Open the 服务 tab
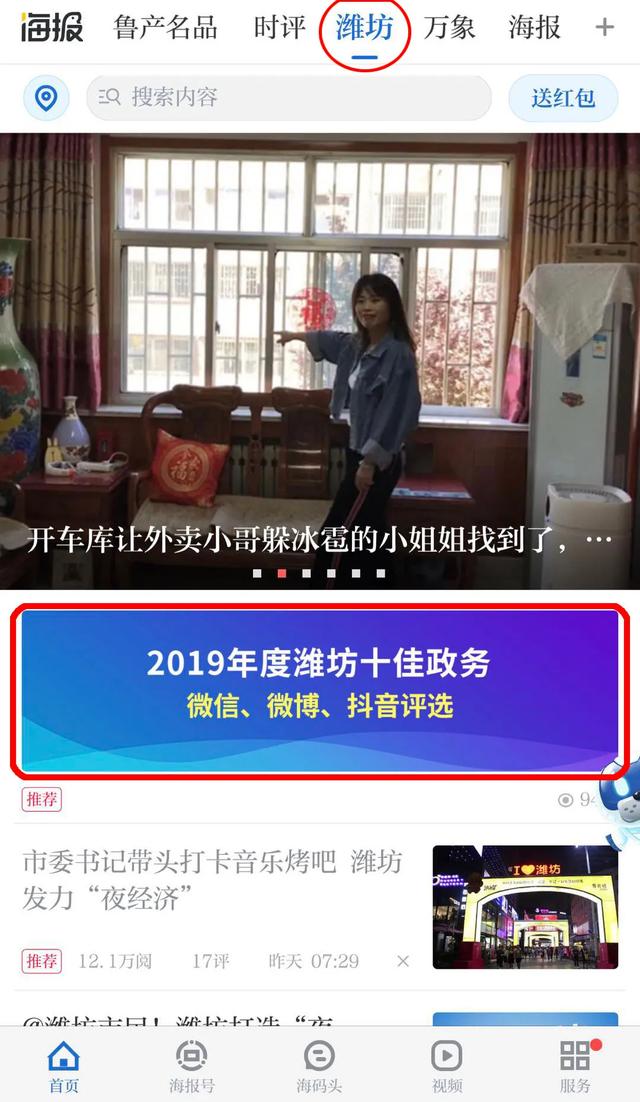 point(575,1066)
